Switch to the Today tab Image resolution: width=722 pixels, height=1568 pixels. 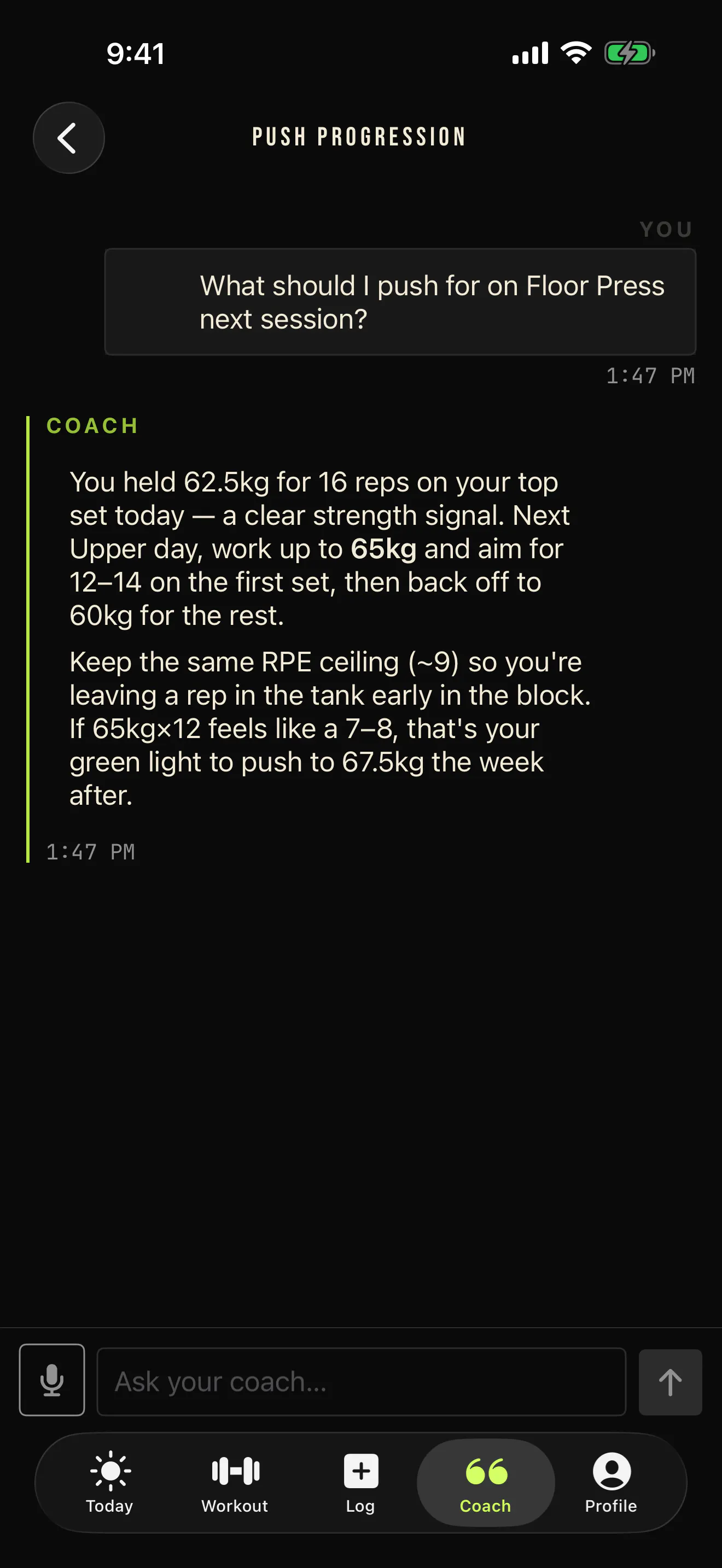click(x=109, y=1483)
